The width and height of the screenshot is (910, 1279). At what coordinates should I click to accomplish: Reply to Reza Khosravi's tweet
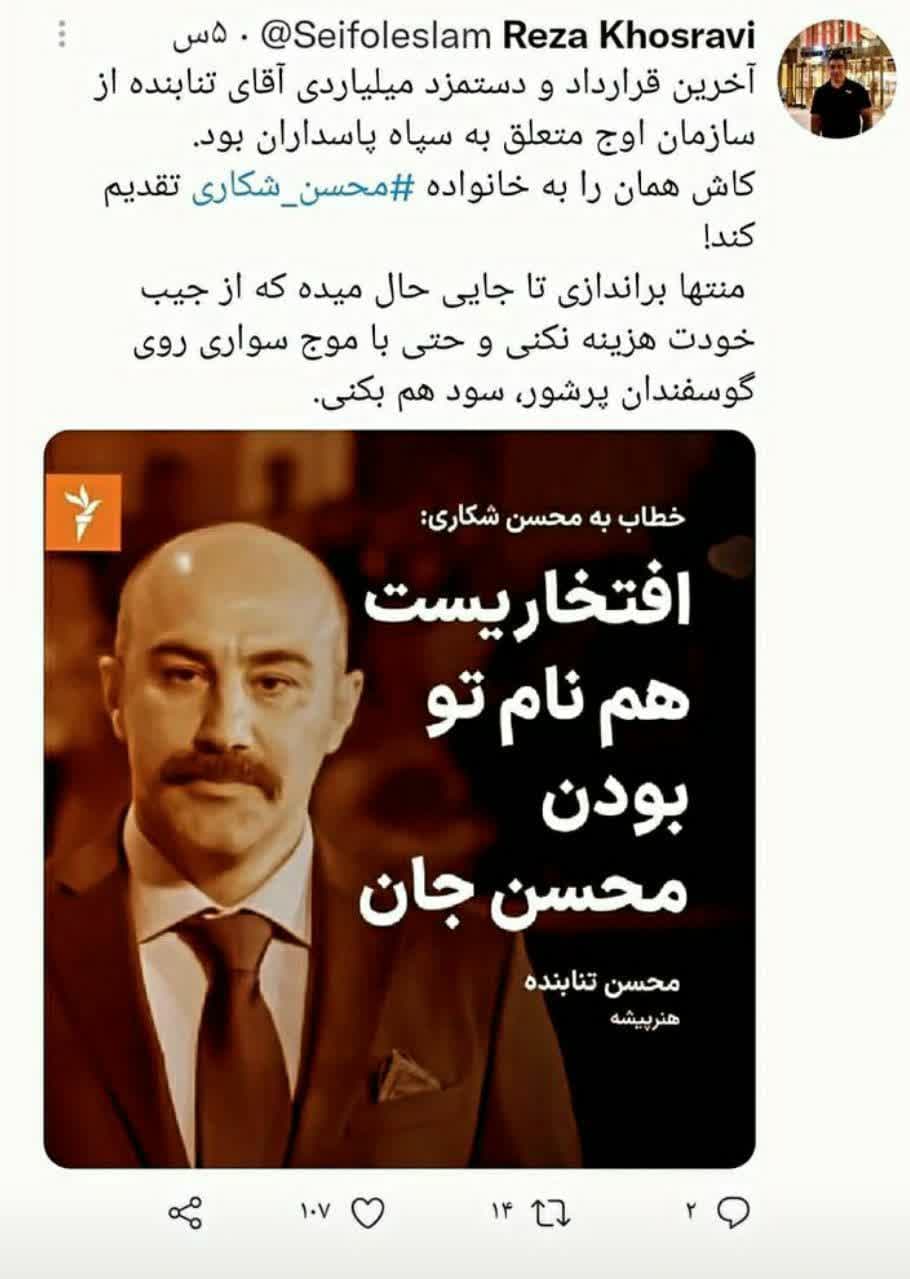tap(733, 1215)
